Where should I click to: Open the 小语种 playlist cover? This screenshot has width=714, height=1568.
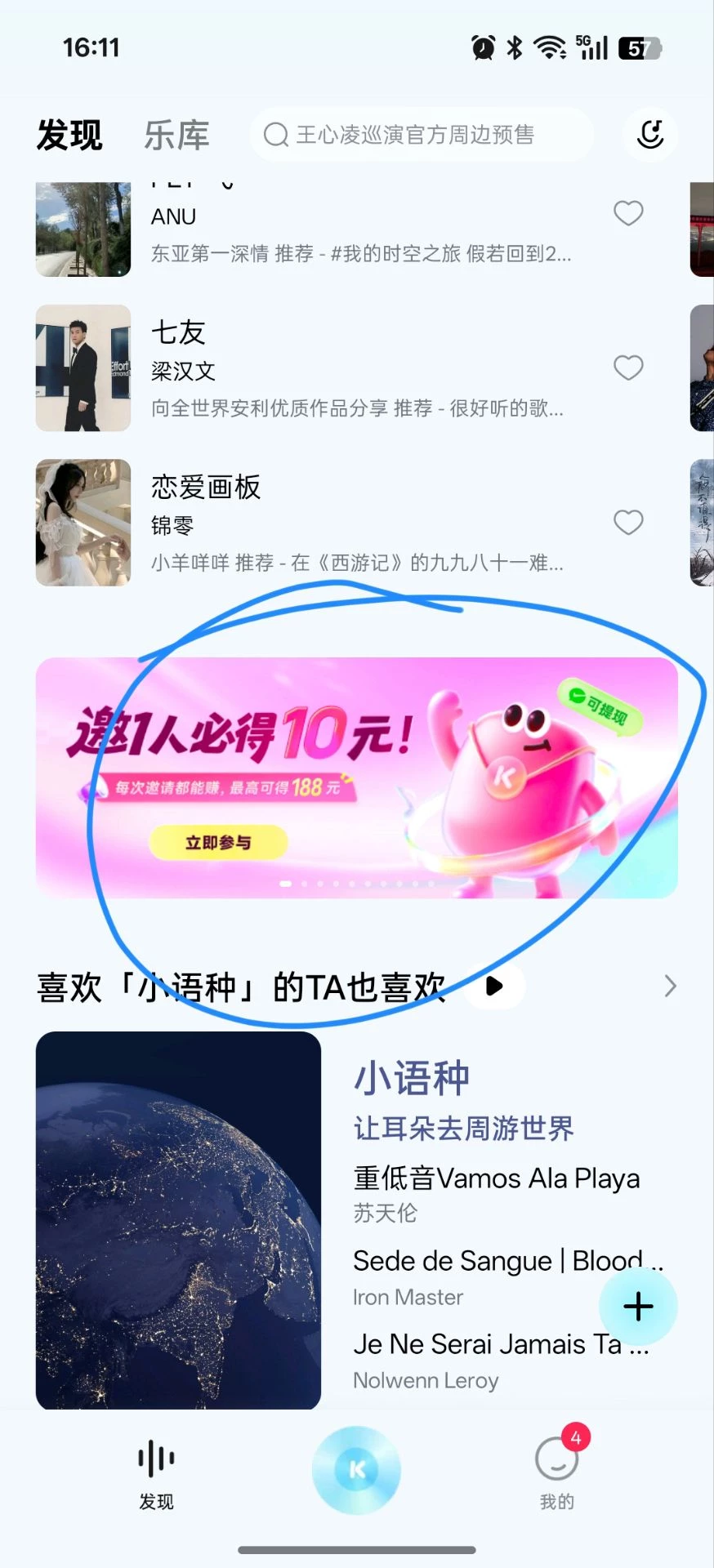[x=178, y=1219]
